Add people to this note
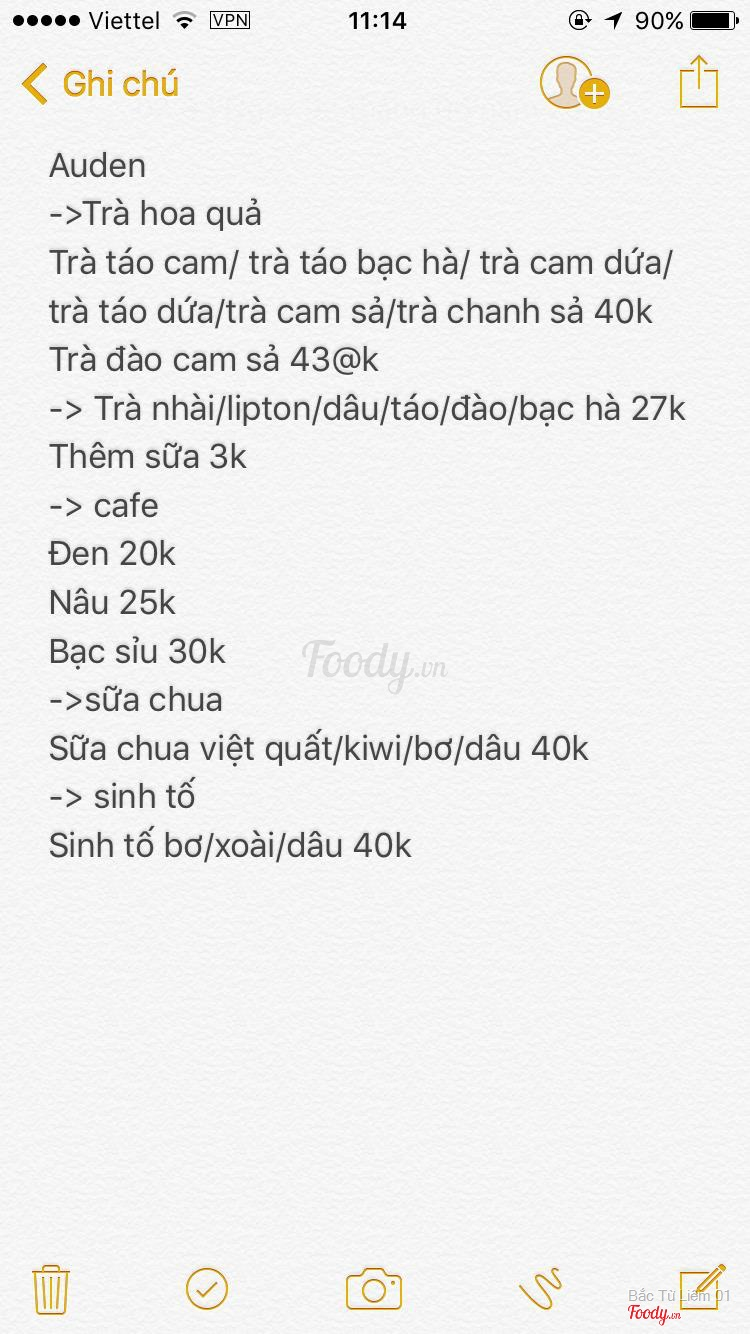 coord(573,83)
